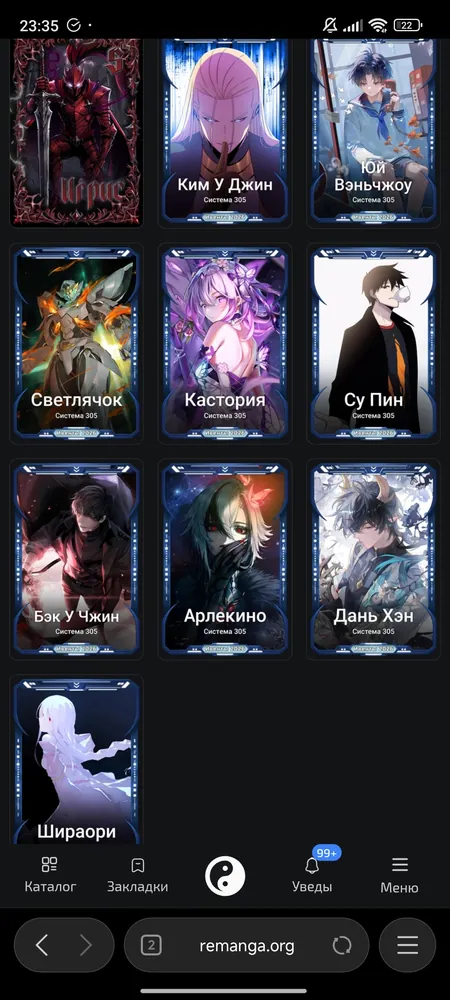Open the red armored knight card

[76, 131]
